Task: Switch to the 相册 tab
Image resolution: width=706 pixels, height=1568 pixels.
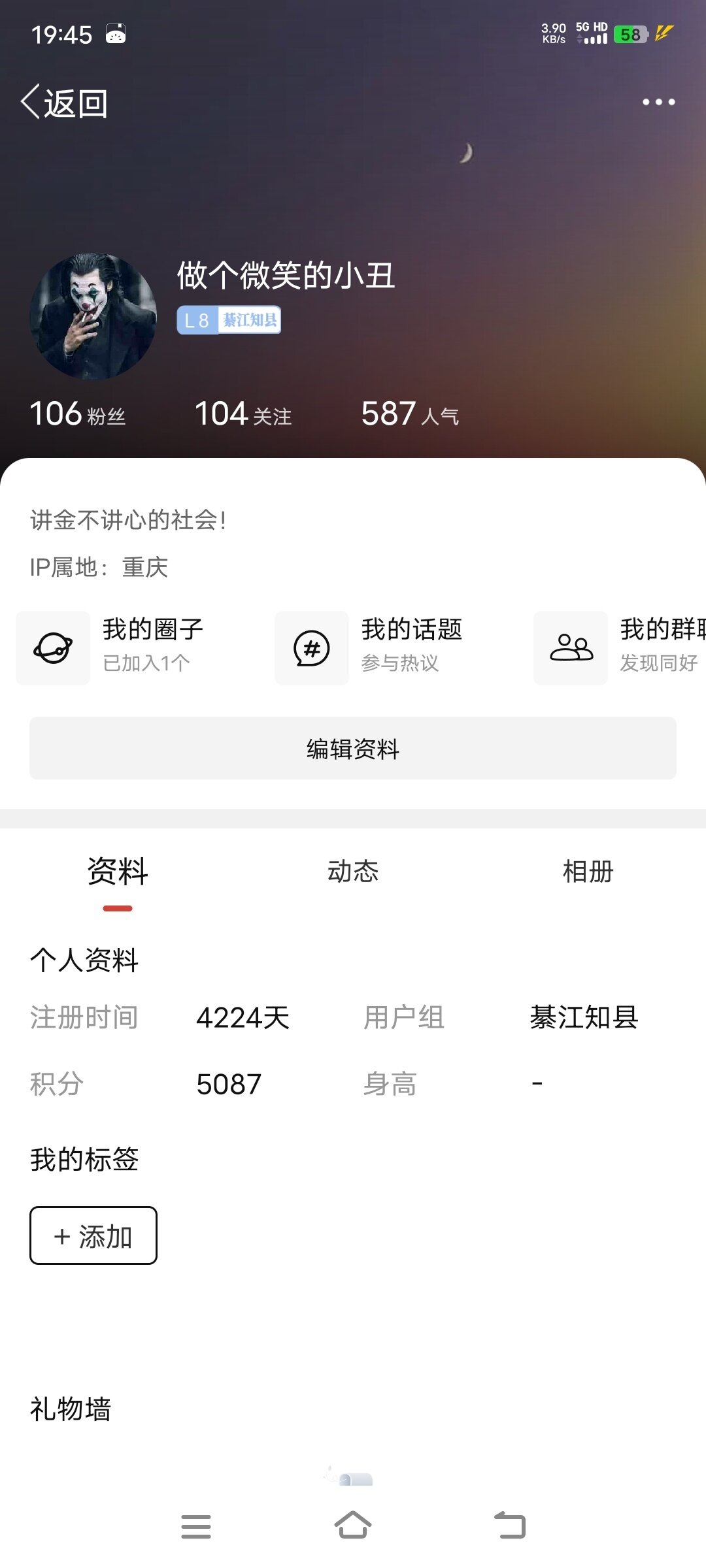Action: tap(588, 872)
